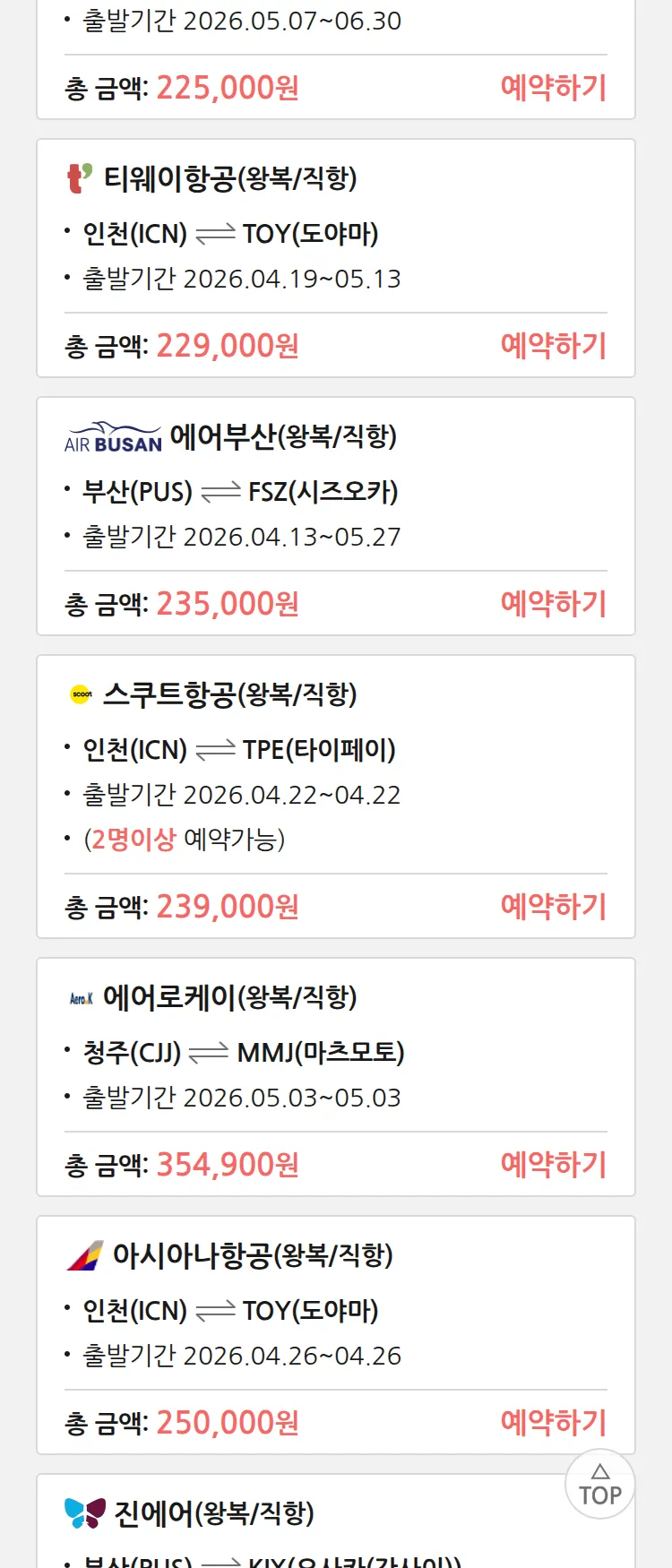View the 아시아나항공 인천-TOY deal card

[335, 1310]
